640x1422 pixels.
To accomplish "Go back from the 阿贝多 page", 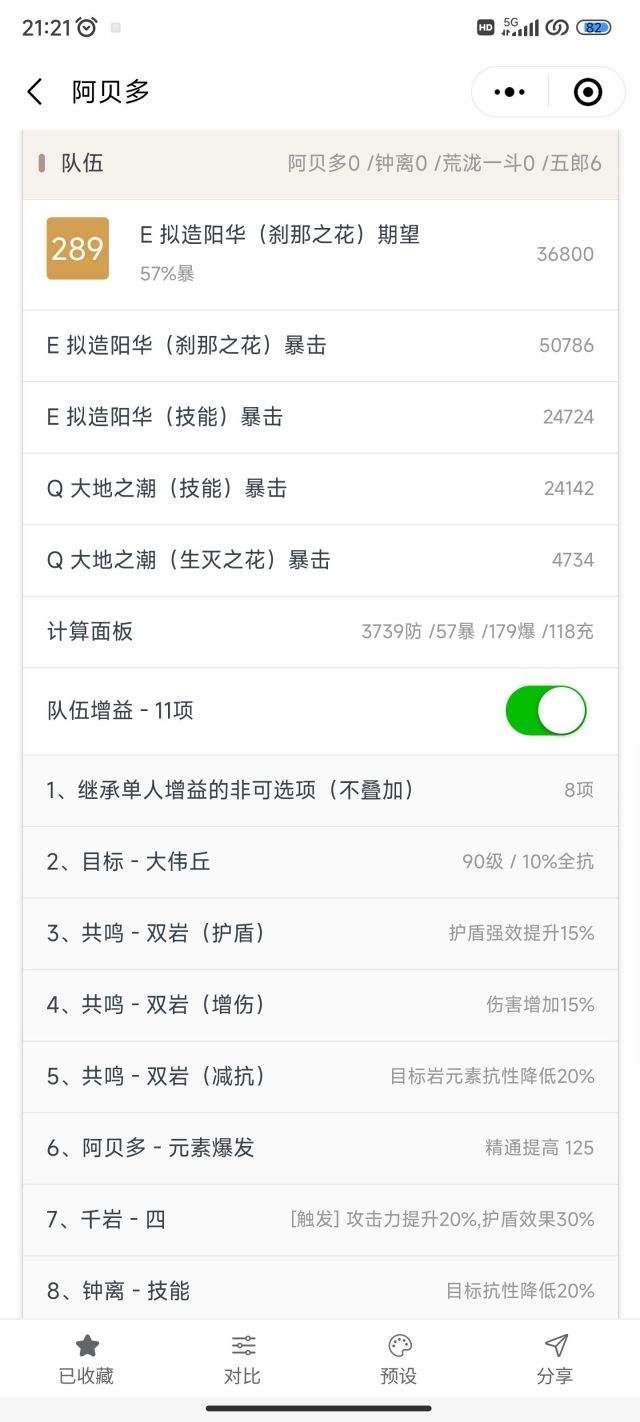I will [35, 92].
